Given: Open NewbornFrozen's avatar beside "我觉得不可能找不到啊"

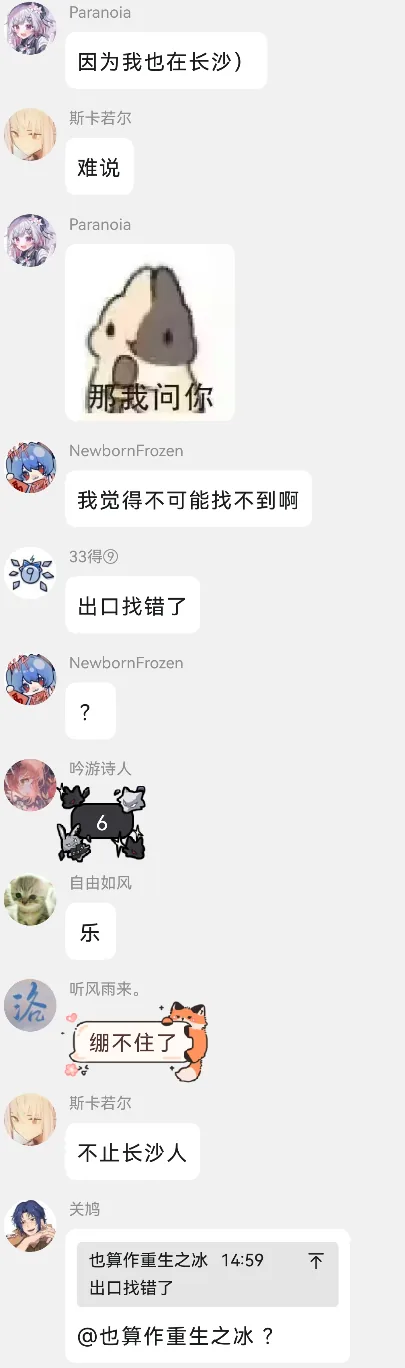Looking at the screenshot, I should pyautogui.click(x=31, y=467).
